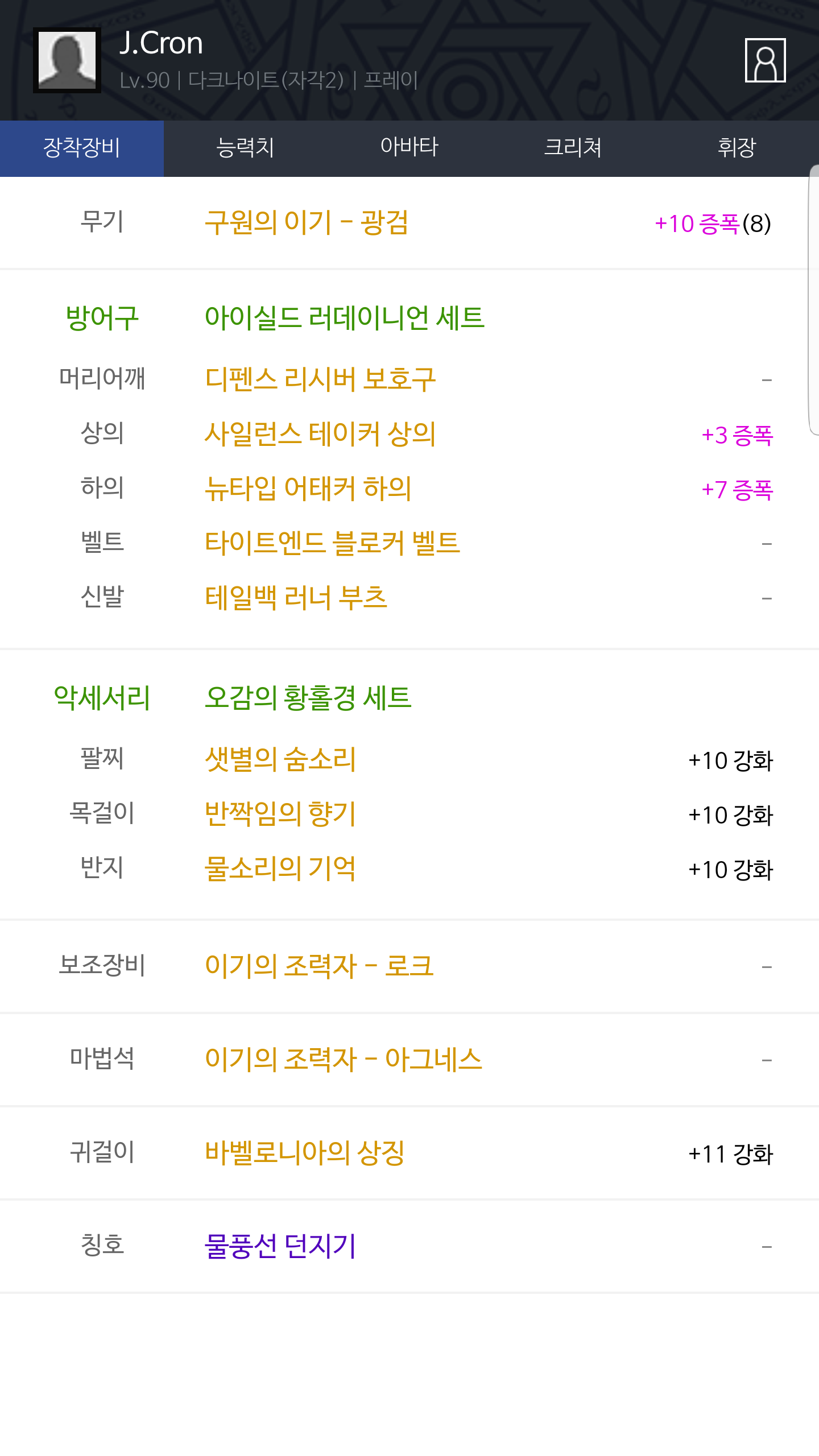Open 이기의 조력자 - 아그네스 item
Screen dimensions: 819x1456
[344, 1060]
